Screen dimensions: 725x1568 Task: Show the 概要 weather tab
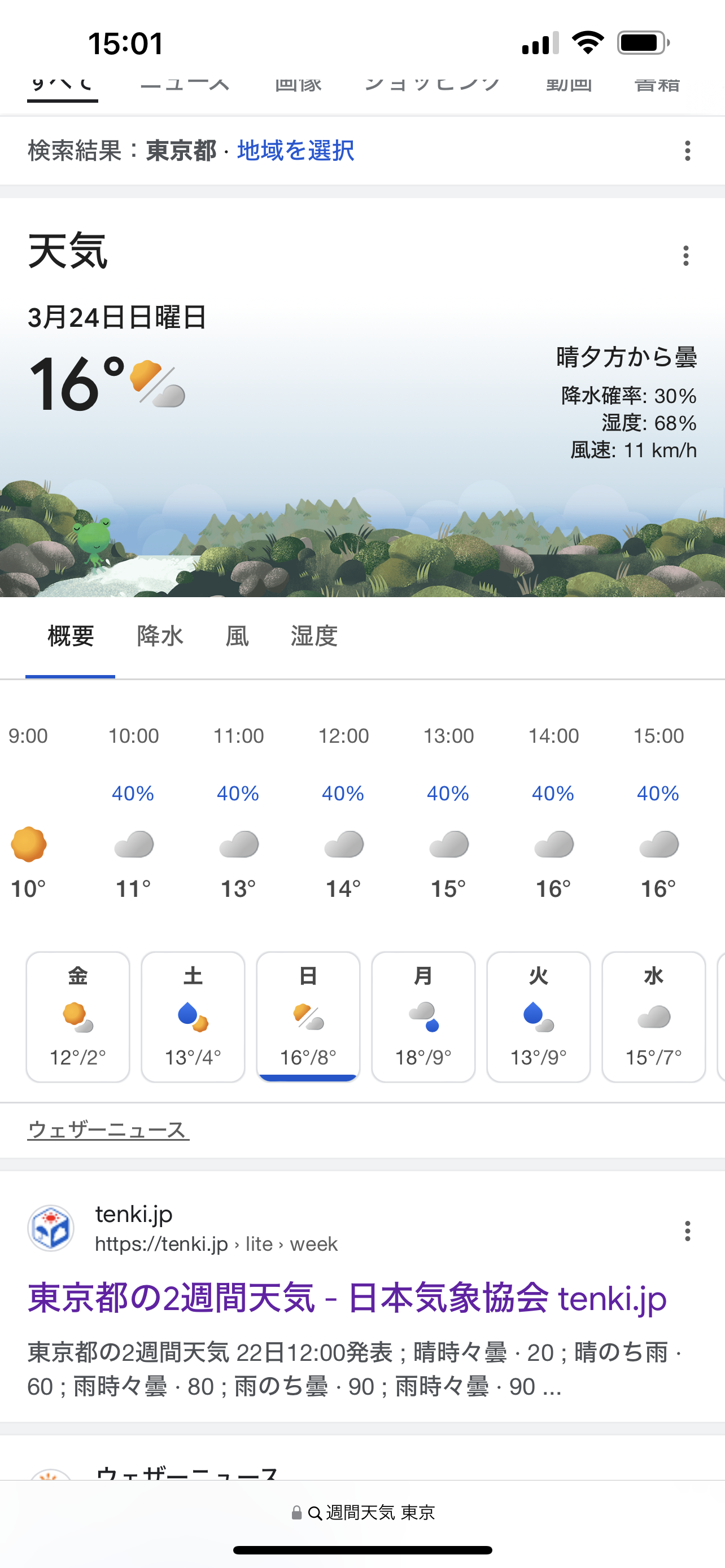pos(71,637)
